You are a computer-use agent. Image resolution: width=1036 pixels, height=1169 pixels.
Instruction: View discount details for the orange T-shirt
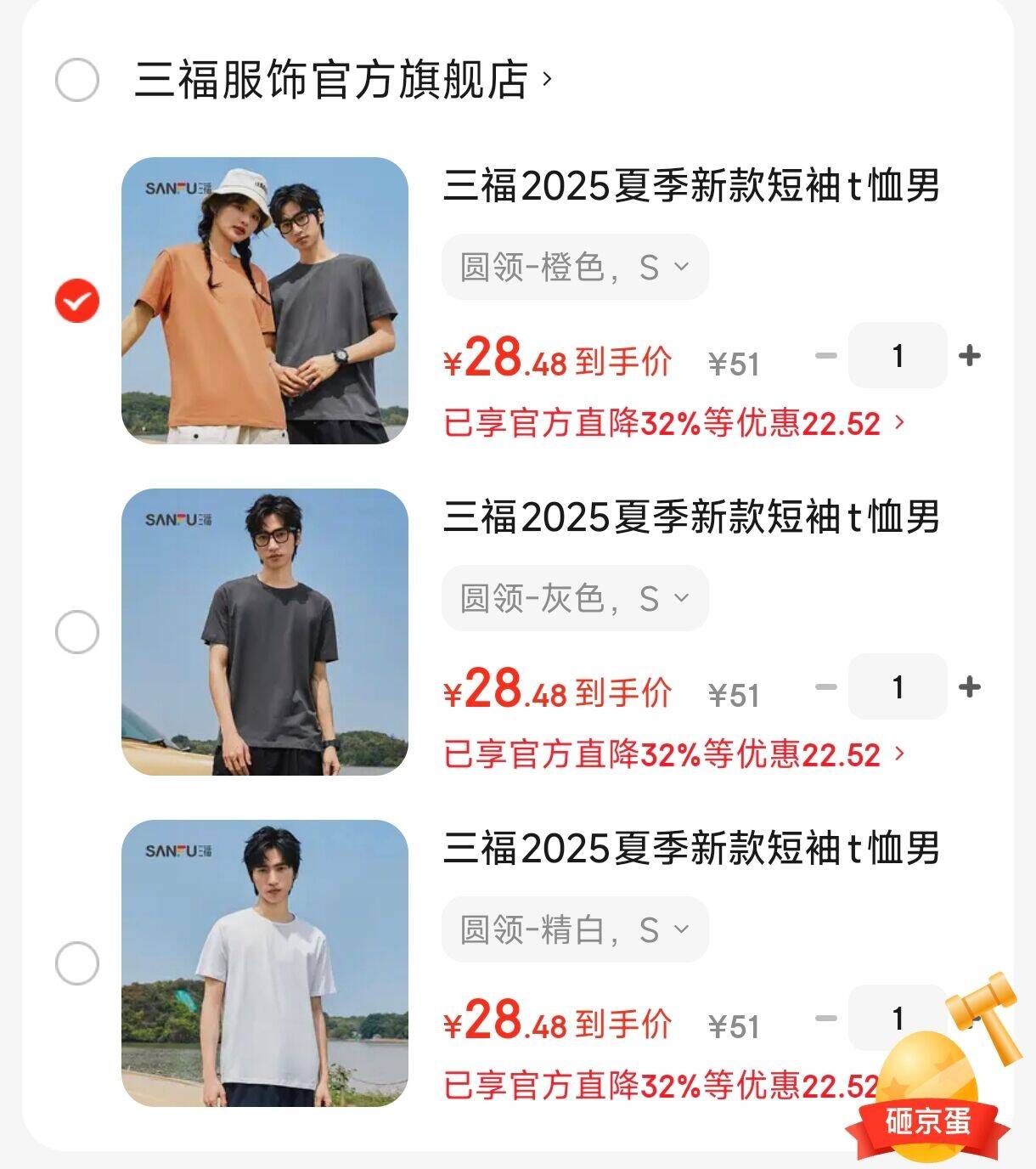675,422
